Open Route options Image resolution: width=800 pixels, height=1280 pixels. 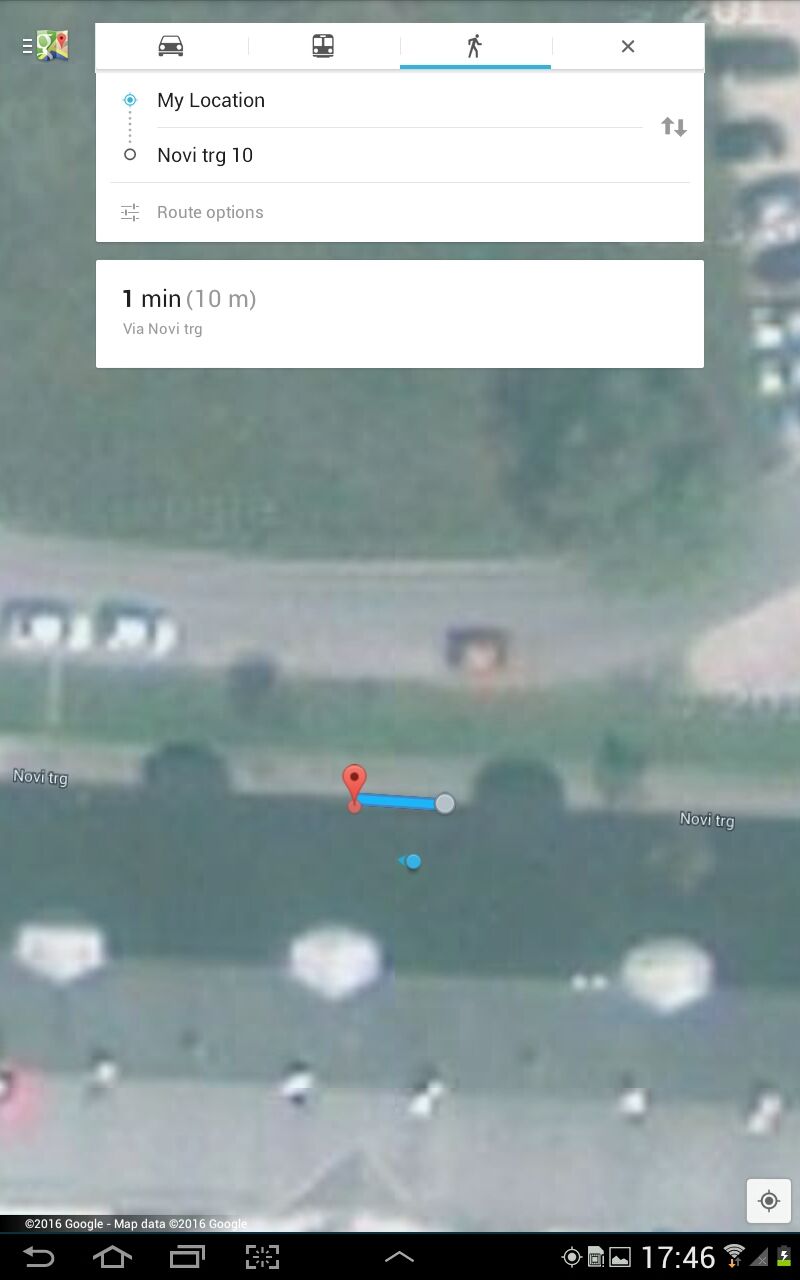coord(400,212)
